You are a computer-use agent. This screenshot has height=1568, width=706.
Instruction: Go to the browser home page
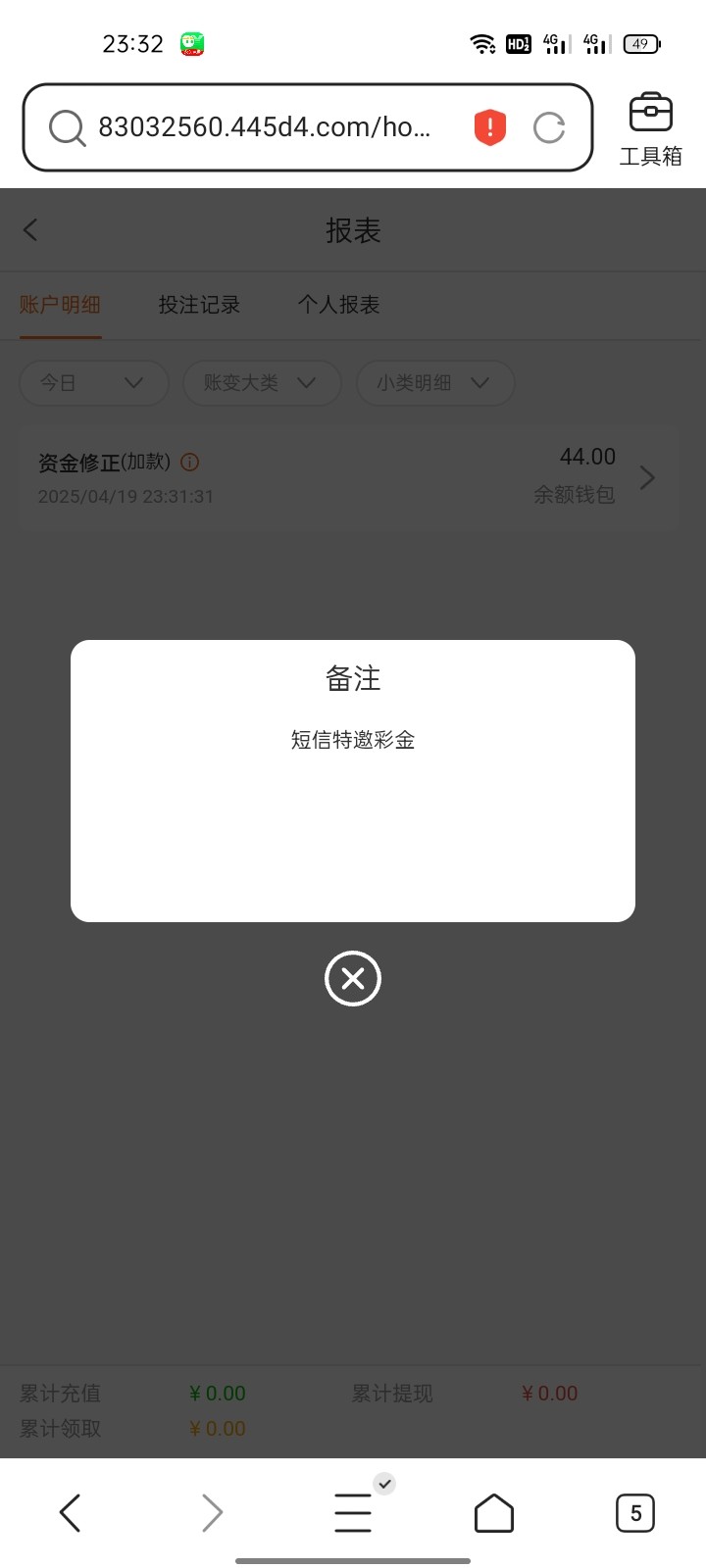[493, 1513]
